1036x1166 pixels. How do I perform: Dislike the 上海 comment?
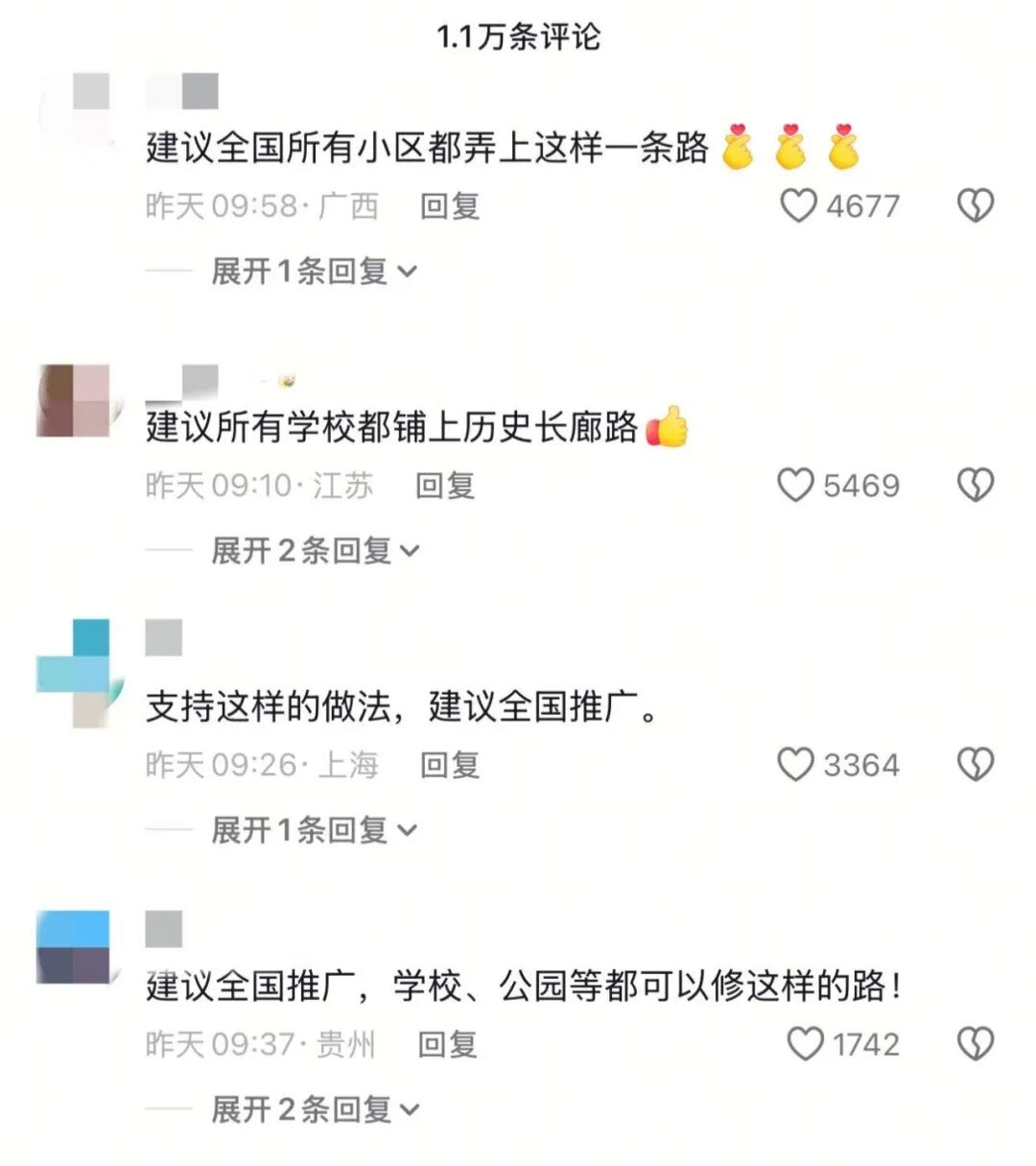tap(976, 764)
